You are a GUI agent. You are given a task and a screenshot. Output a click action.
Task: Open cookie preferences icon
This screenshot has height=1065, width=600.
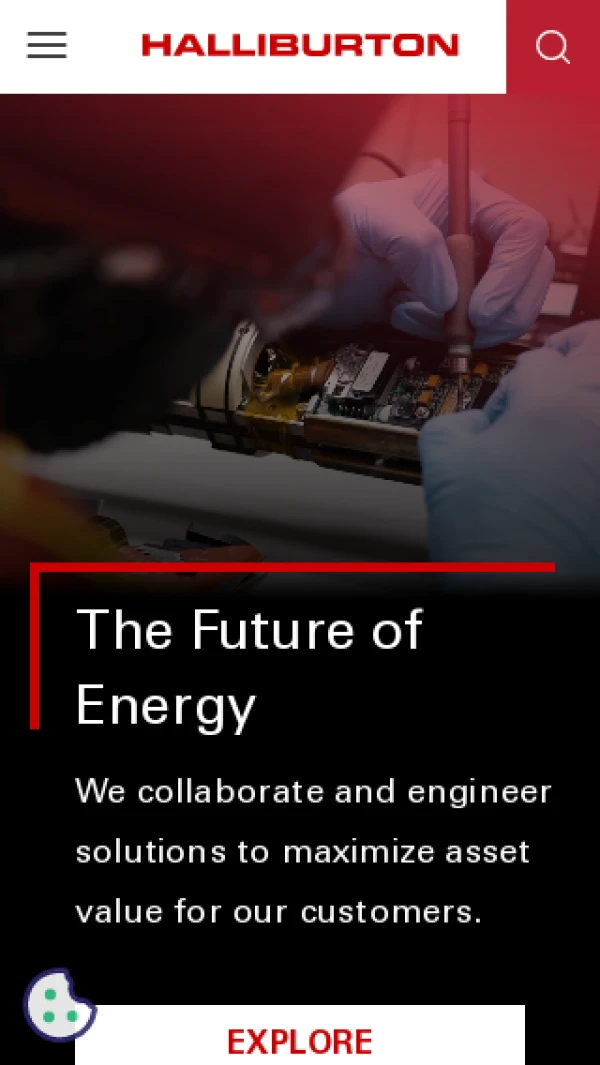point(59,1005)
